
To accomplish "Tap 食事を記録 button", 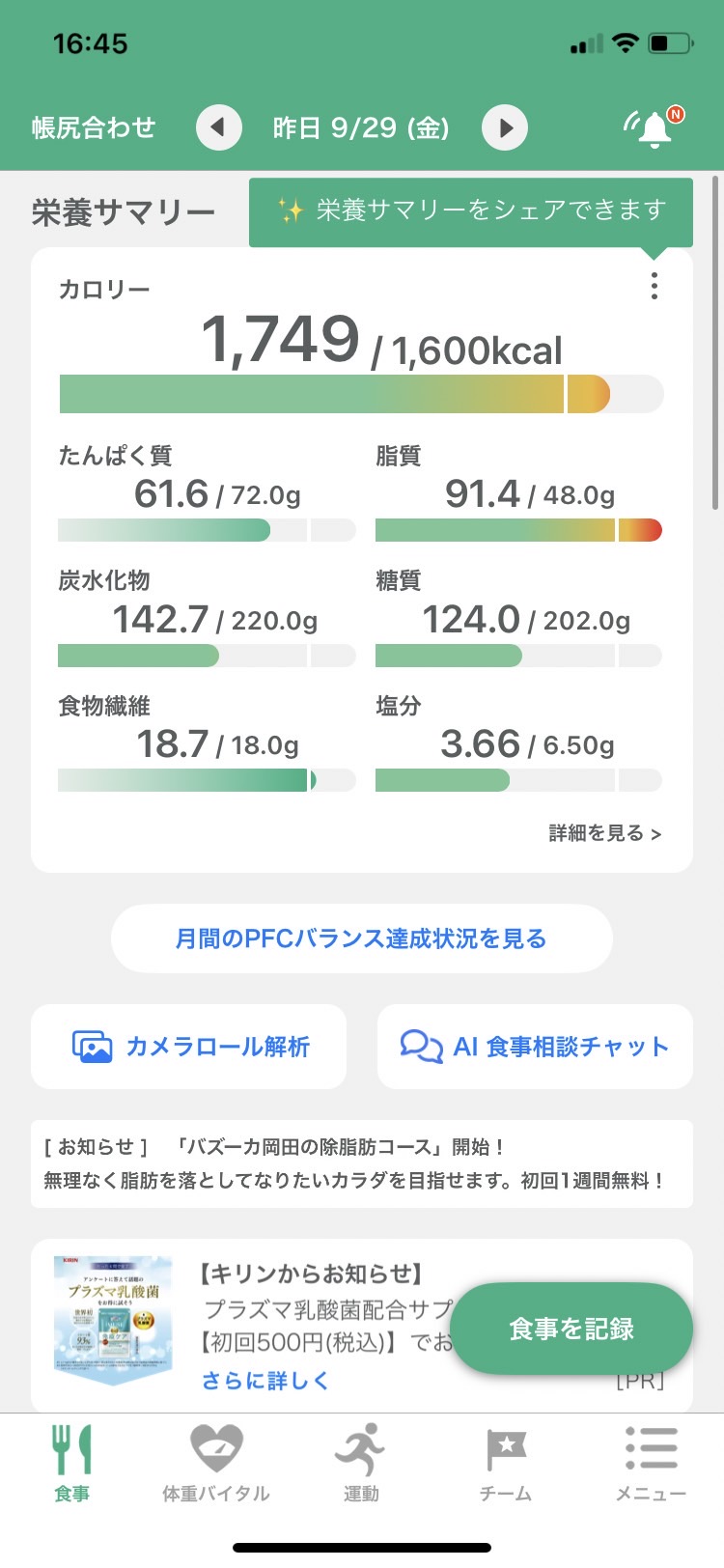I will pos(571,1329).
